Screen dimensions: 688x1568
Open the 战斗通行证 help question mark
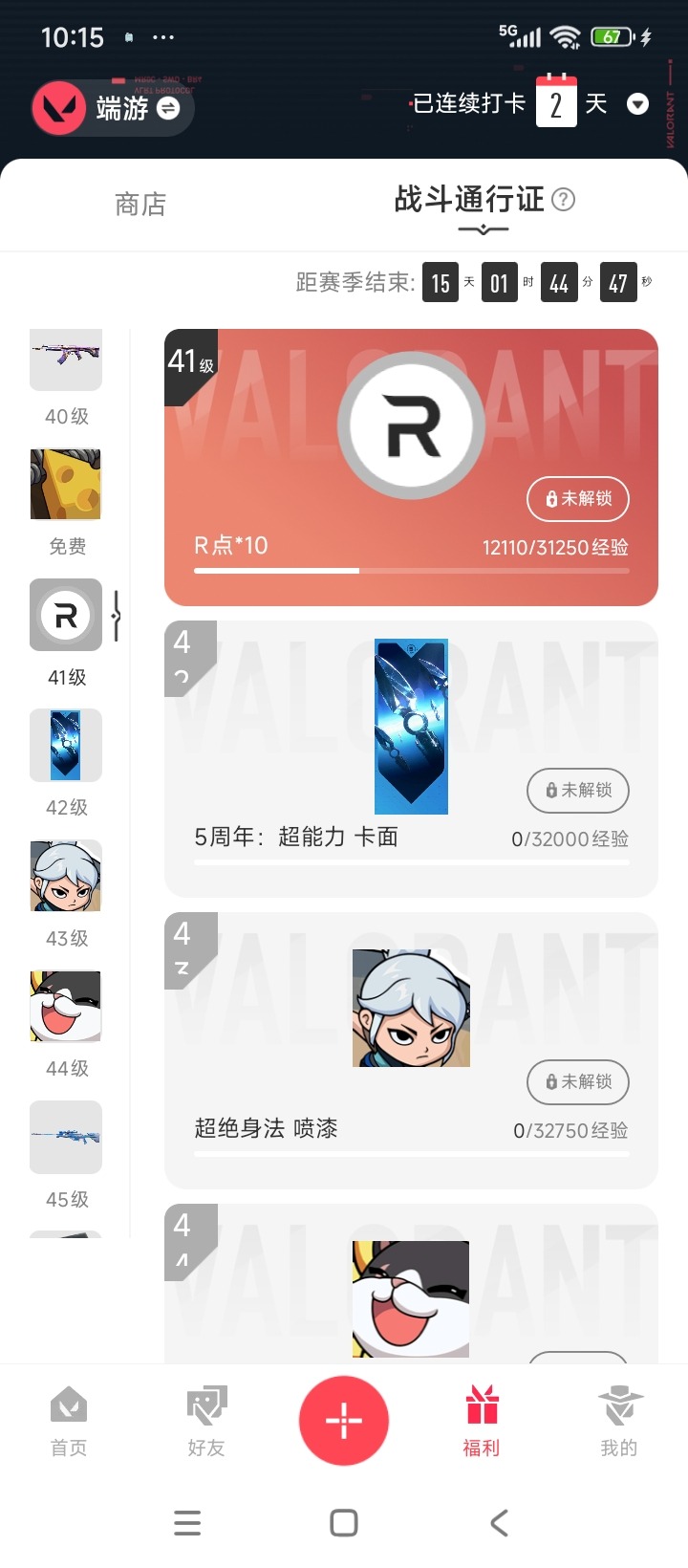pos(565,199)
